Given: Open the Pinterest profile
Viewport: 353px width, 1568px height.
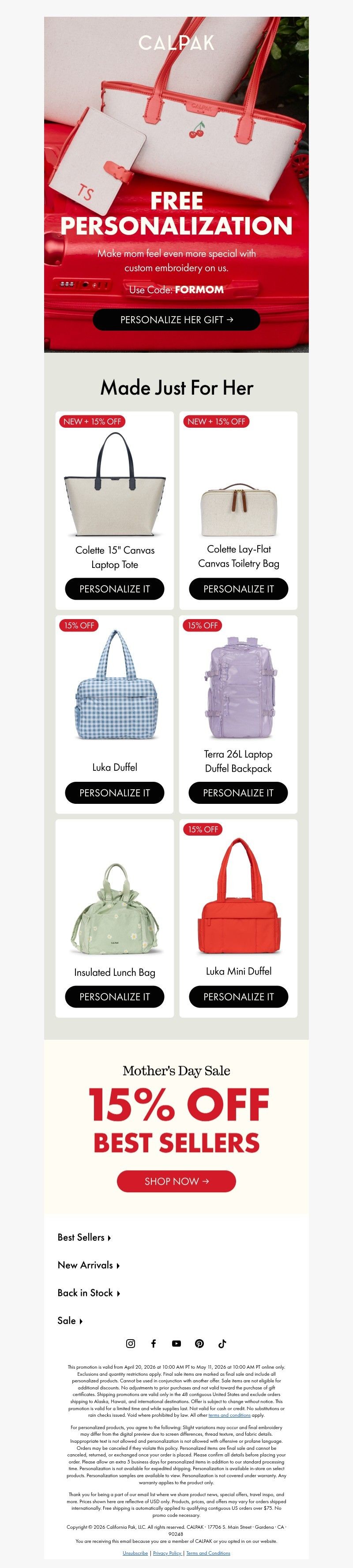Looking at the screenshot, I should pos(199,1344).
